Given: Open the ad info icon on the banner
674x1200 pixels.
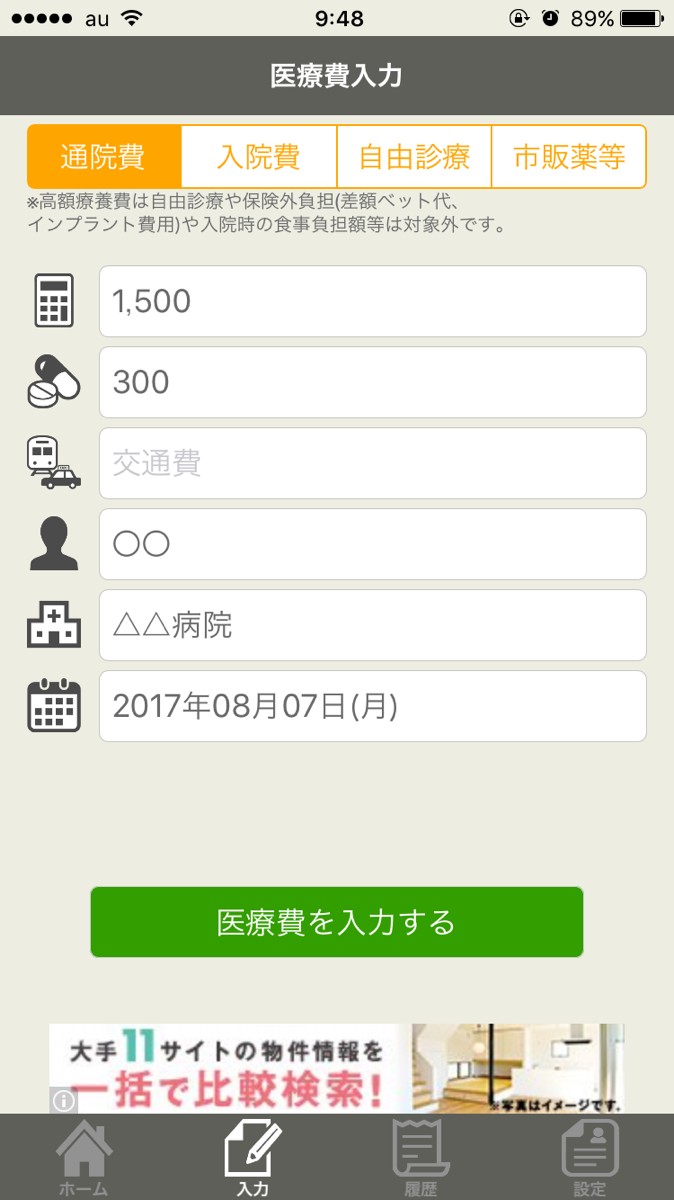Looking at the screenshot, I should coord(63,1101).
